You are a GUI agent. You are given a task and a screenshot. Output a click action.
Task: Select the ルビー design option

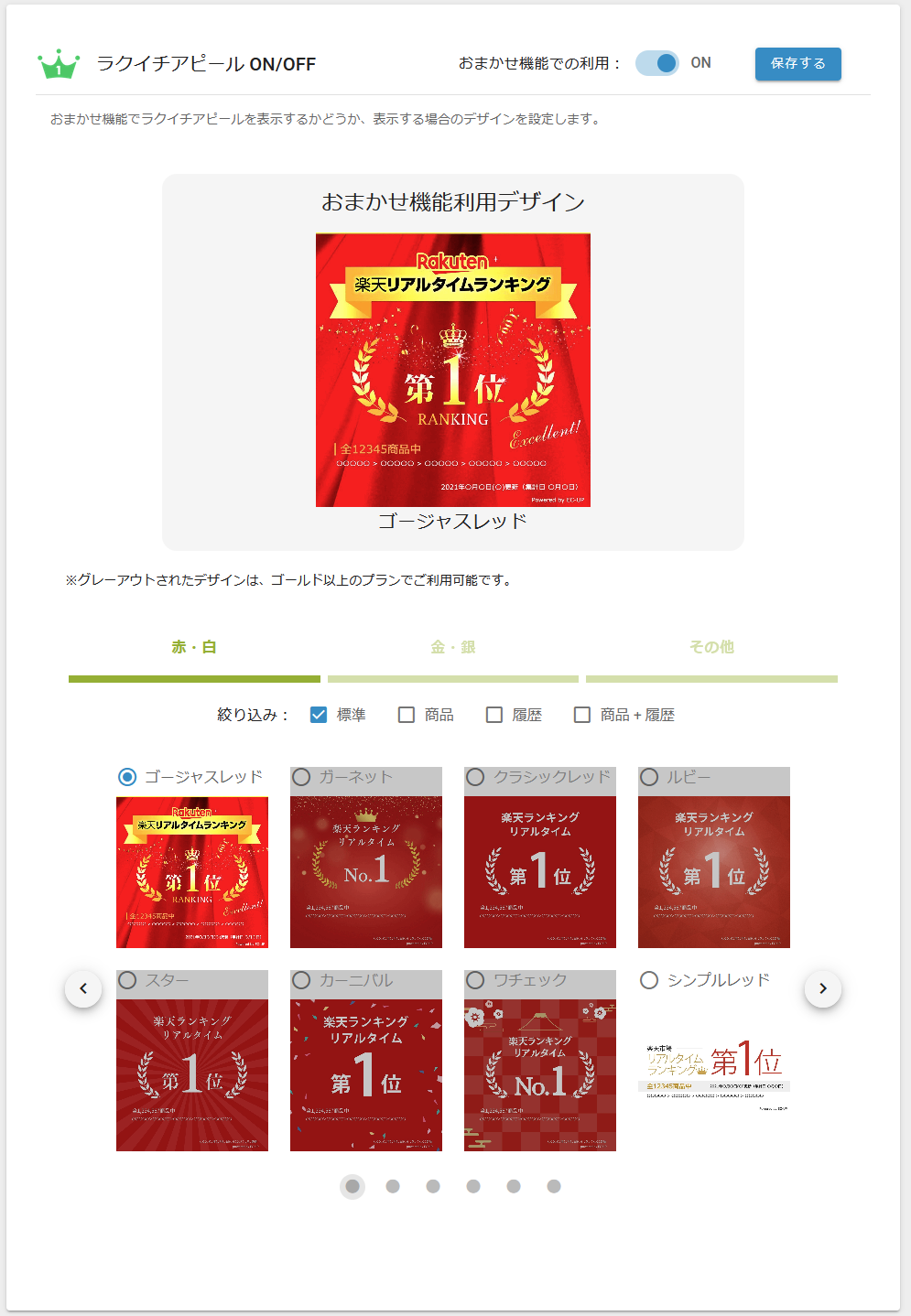pos(649,777)
